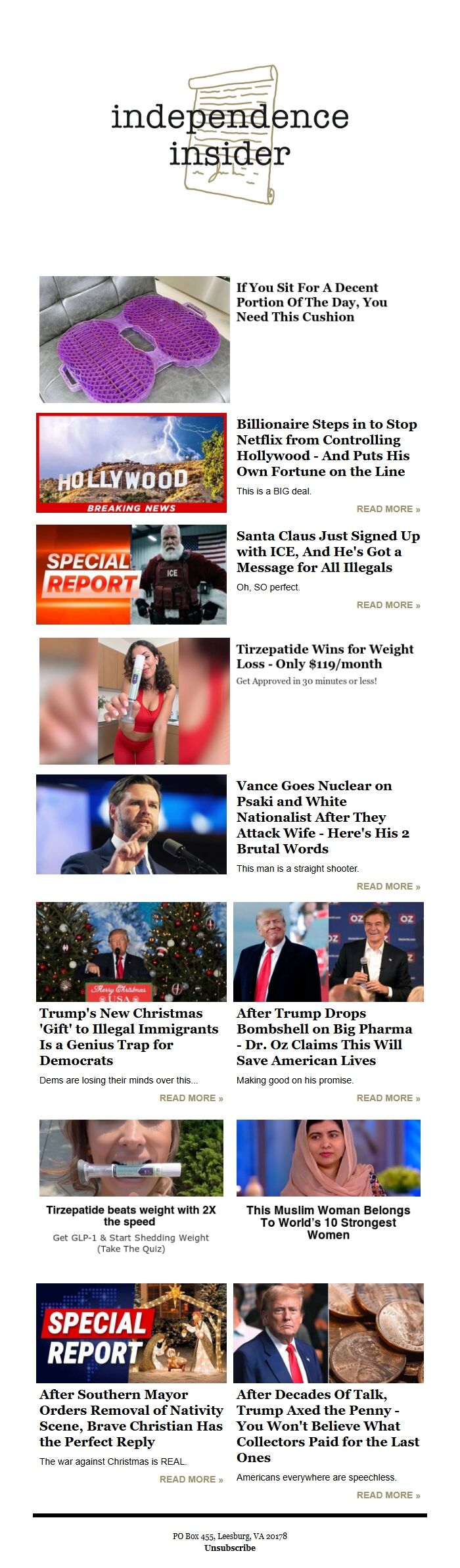Read more on the Dr. Oz Big Pharma story
460x1568 pixels.
click(388, 1098)
